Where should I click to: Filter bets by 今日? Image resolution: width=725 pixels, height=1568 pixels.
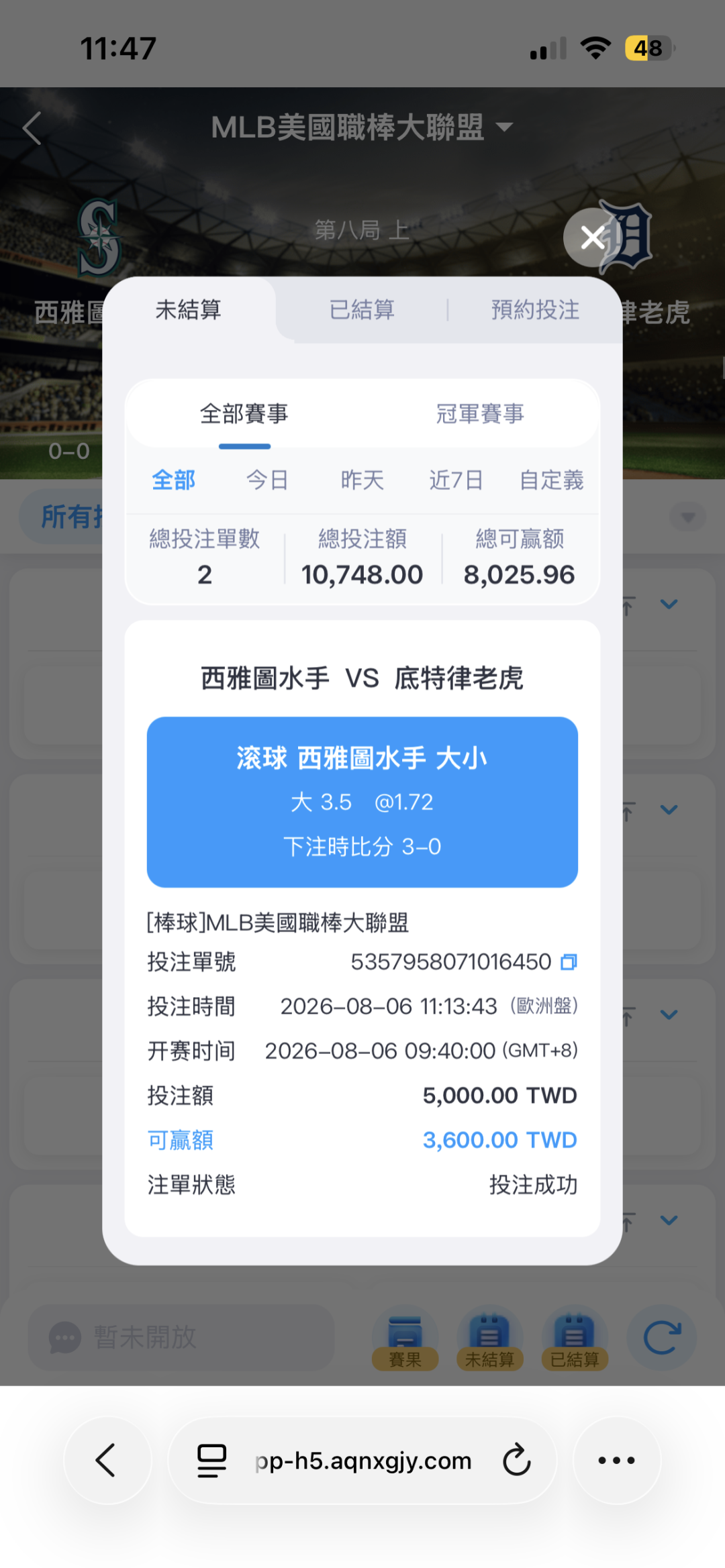click(x=267, y=480)
